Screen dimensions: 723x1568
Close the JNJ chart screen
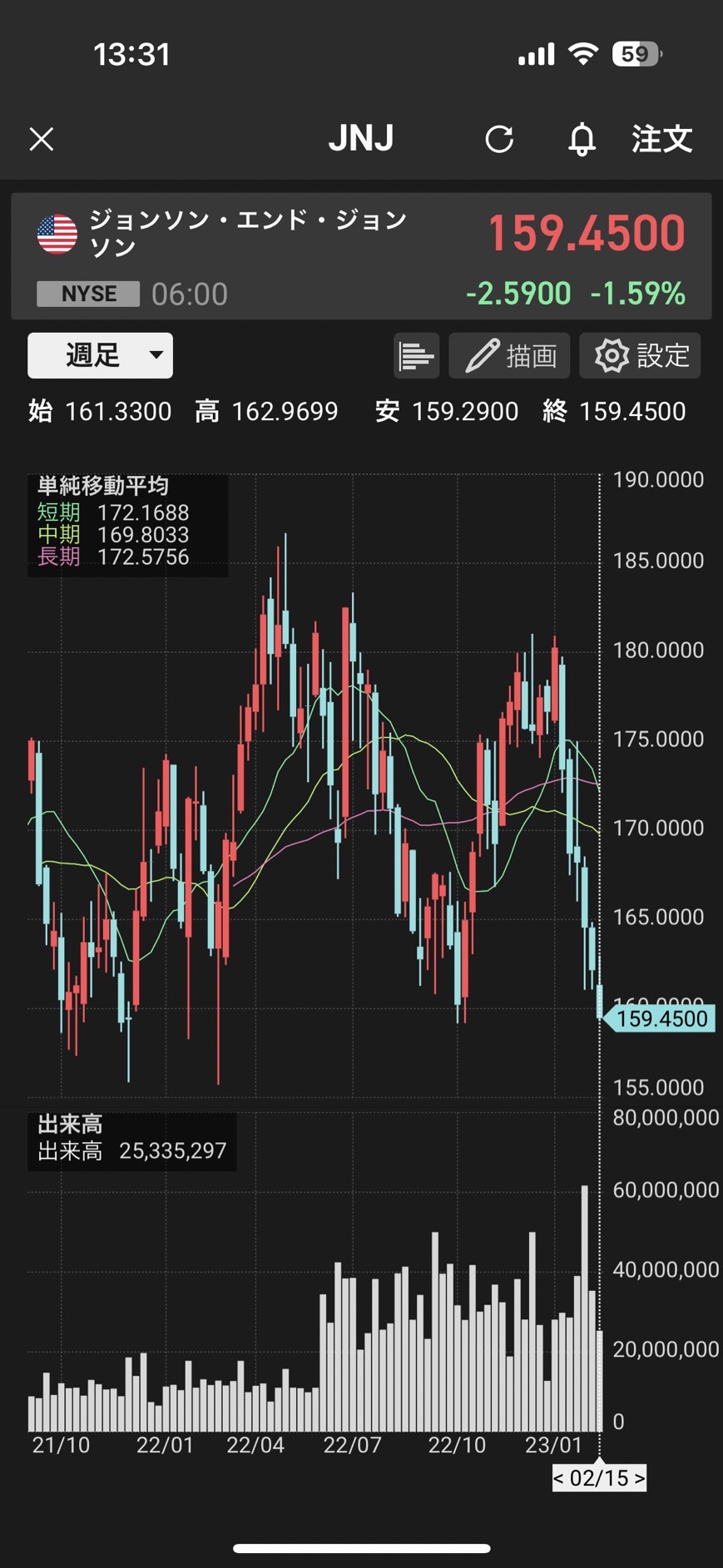click(x=42, y=139)
